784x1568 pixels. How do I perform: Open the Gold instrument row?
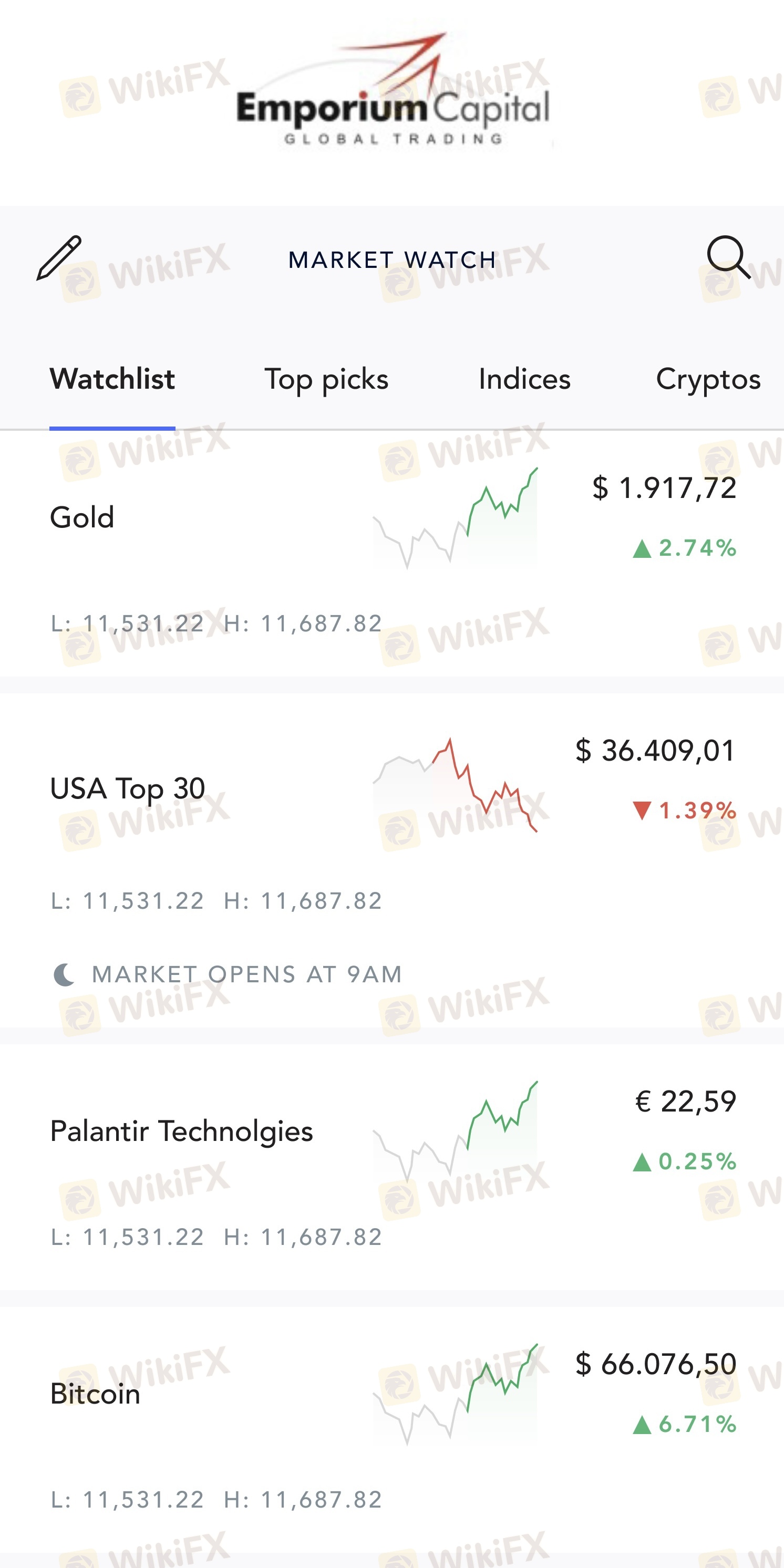coord(82,518)
